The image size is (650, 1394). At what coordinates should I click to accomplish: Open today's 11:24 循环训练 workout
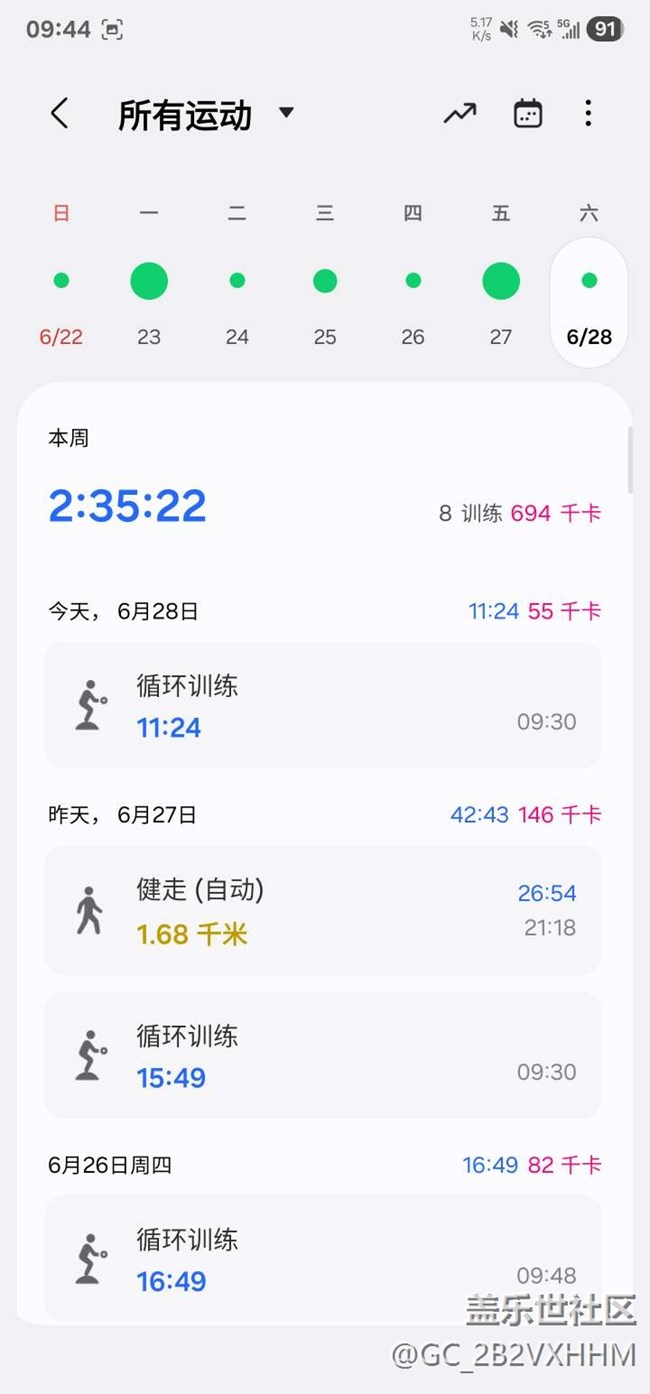tap(323, 705)
